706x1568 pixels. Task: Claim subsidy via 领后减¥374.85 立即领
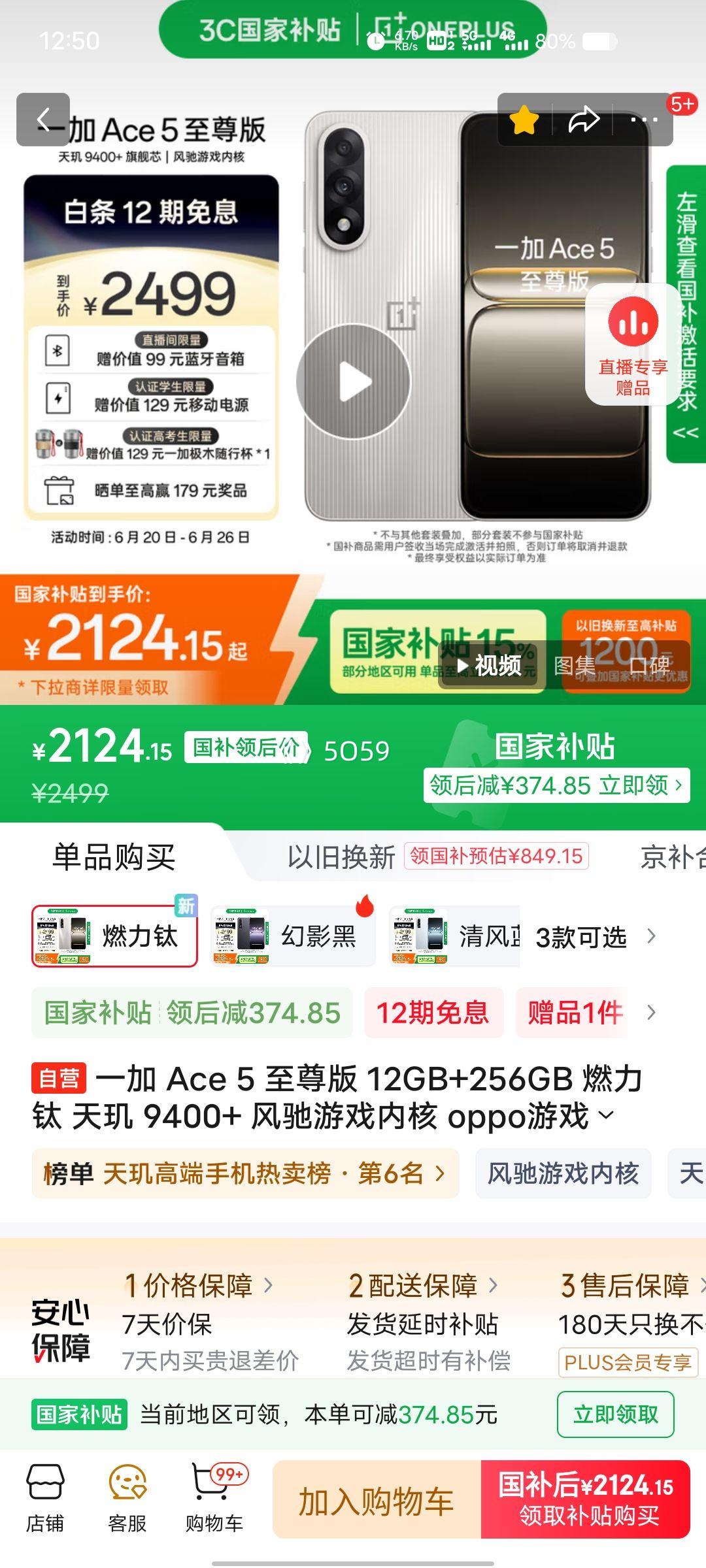tap(556, 785)
